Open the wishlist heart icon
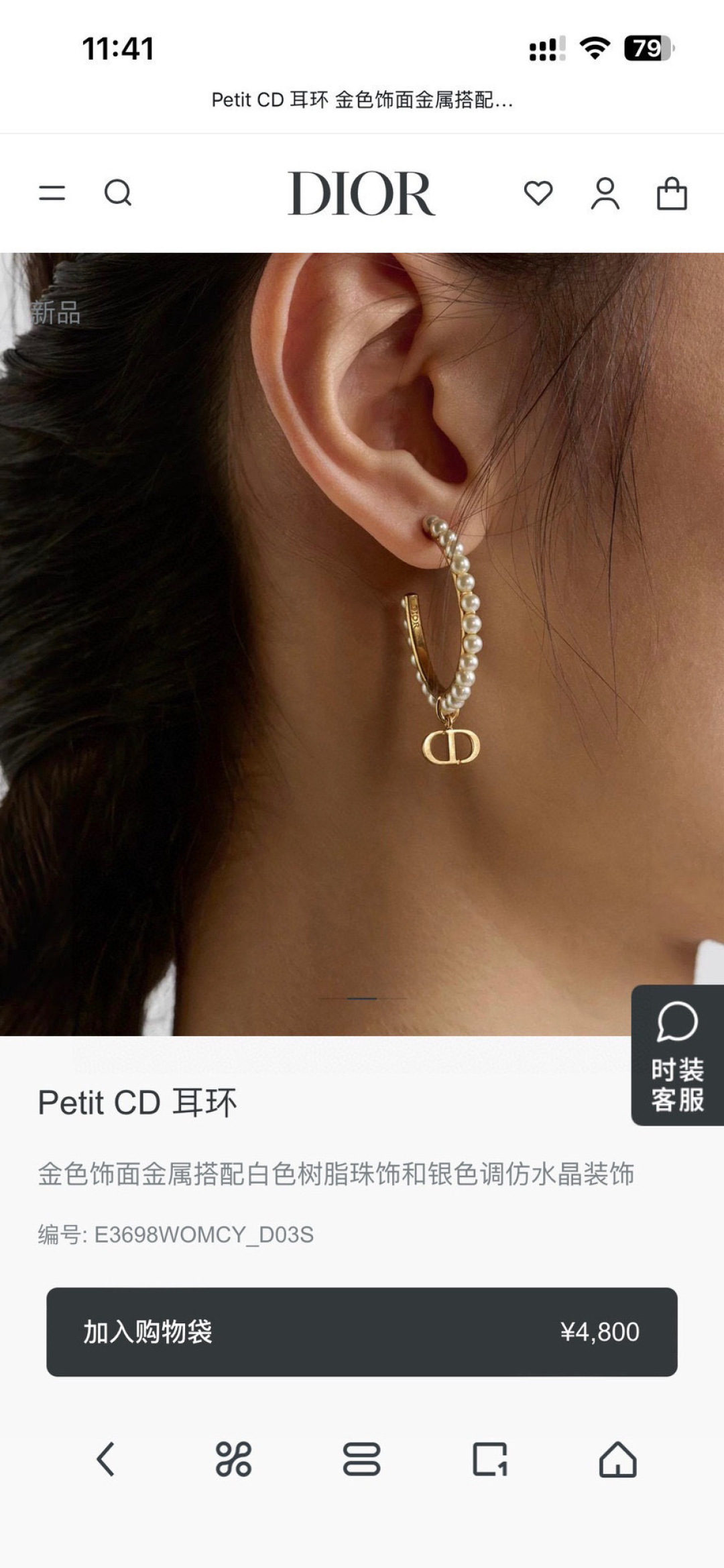Viewport: 724px width, 1568px height. 538,193
